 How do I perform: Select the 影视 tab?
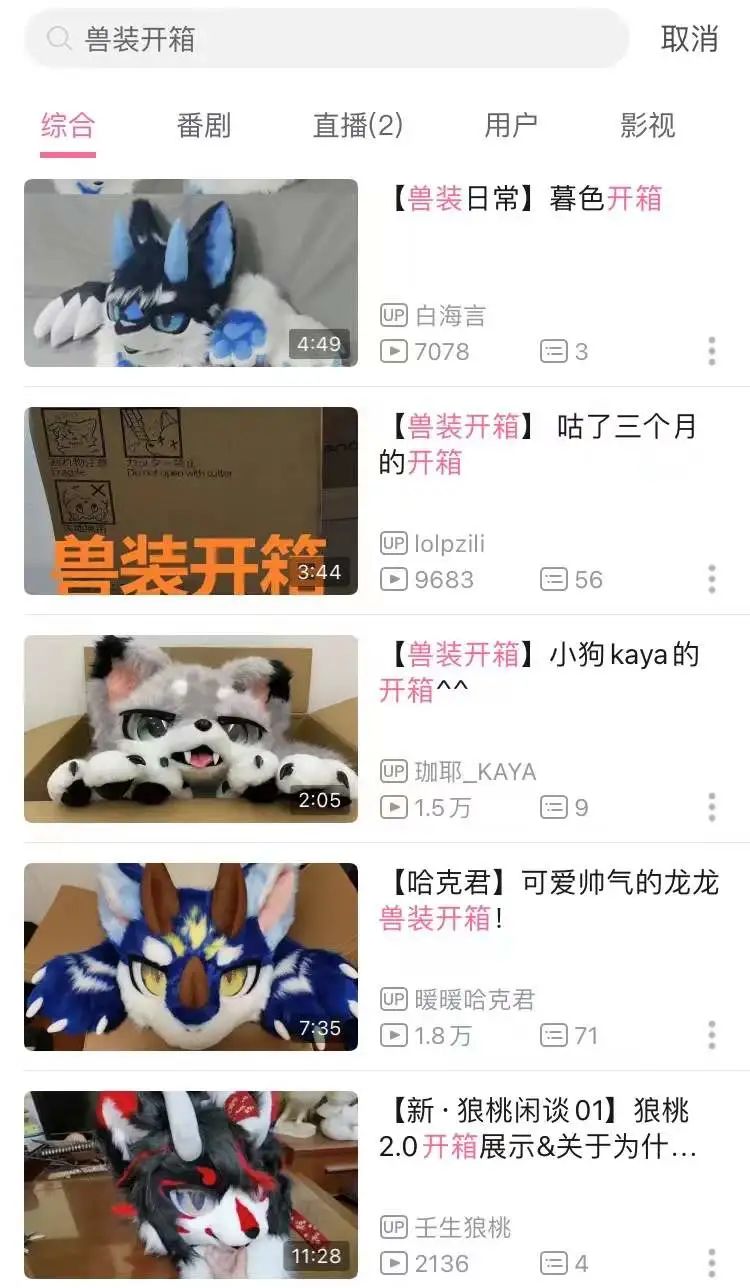[x=647, y=126]
